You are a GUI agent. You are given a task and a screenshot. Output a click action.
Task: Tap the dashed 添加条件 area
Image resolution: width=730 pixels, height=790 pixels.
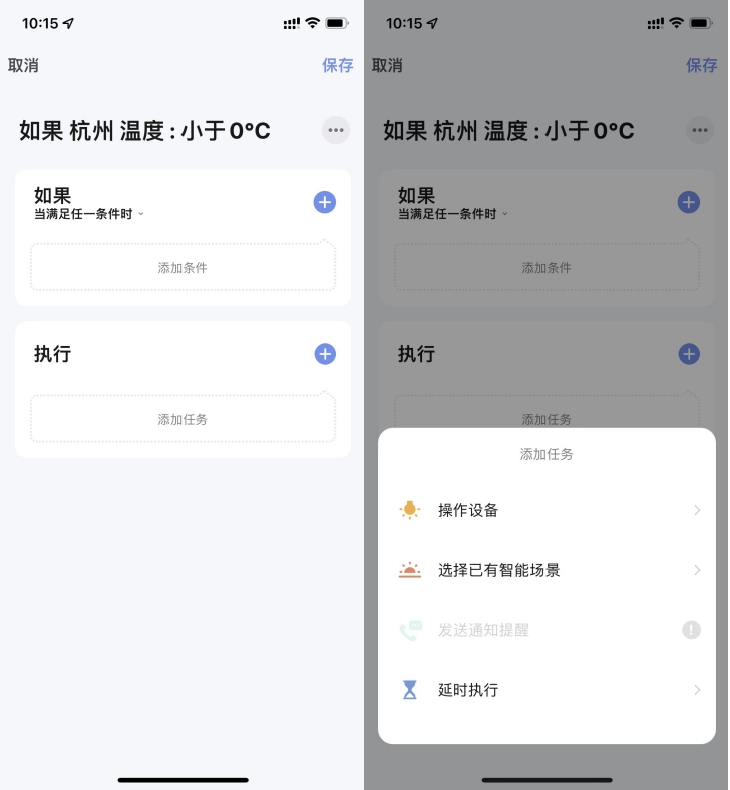[183, 267]
